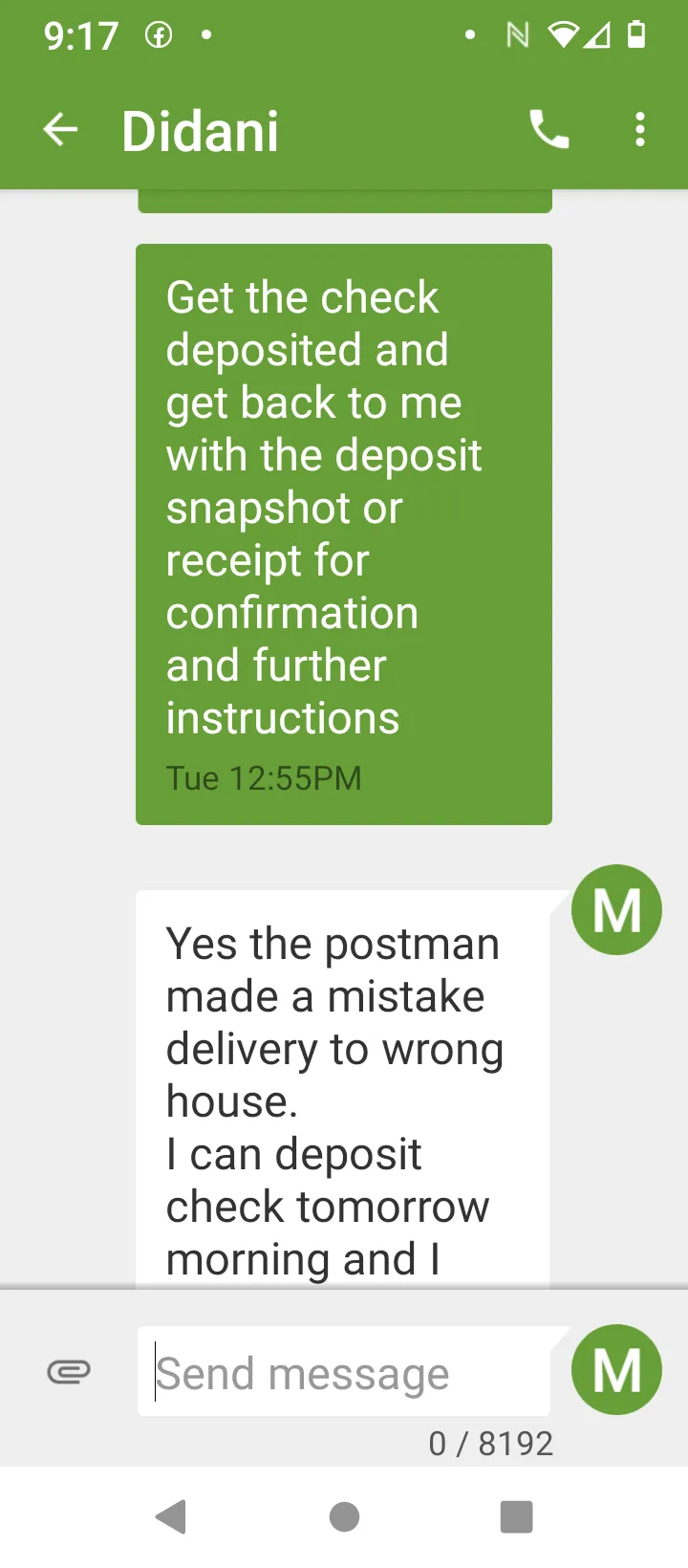Go back from the Didani conversation
Image resolution: width=688 pixels, height=1568 pixels.
pos(60,130)
